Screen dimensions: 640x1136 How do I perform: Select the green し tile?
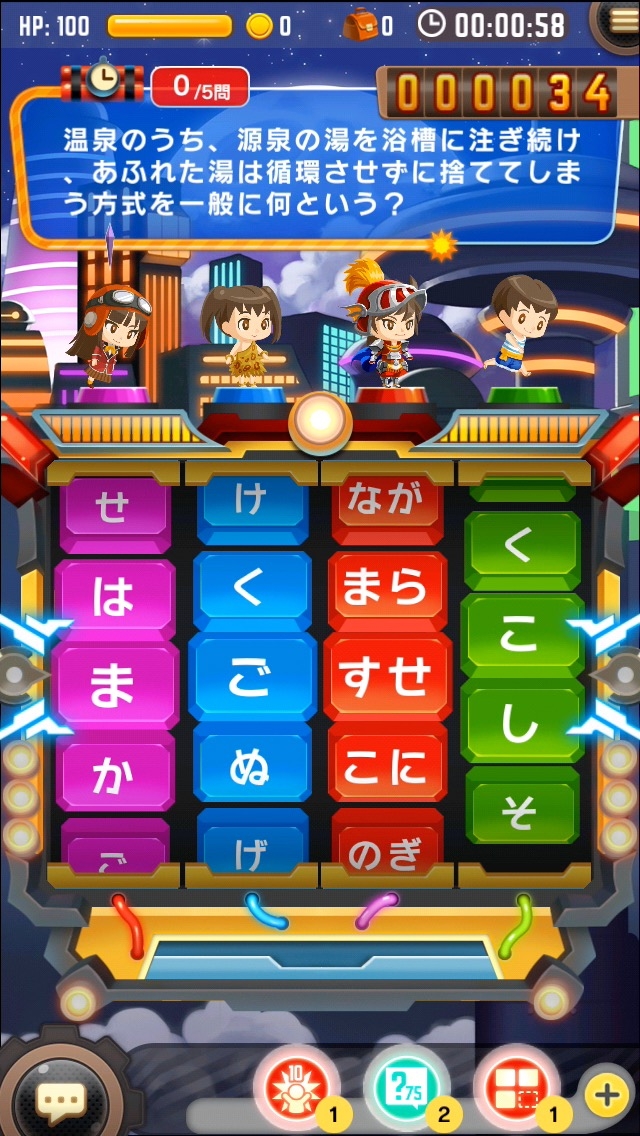tap(522, 720)
